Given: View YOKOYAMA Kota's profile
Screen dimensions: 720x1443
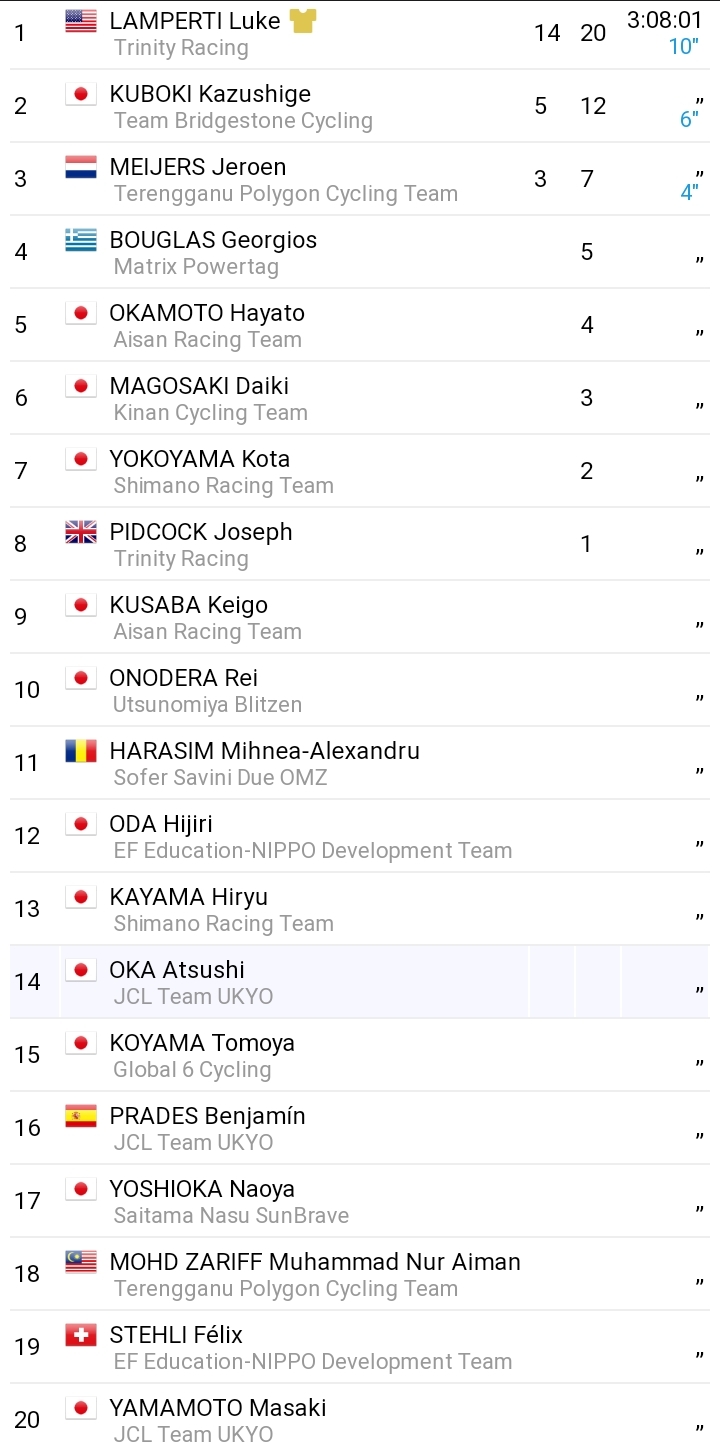Looking at the screenshot, I should [x=199, y=459].
